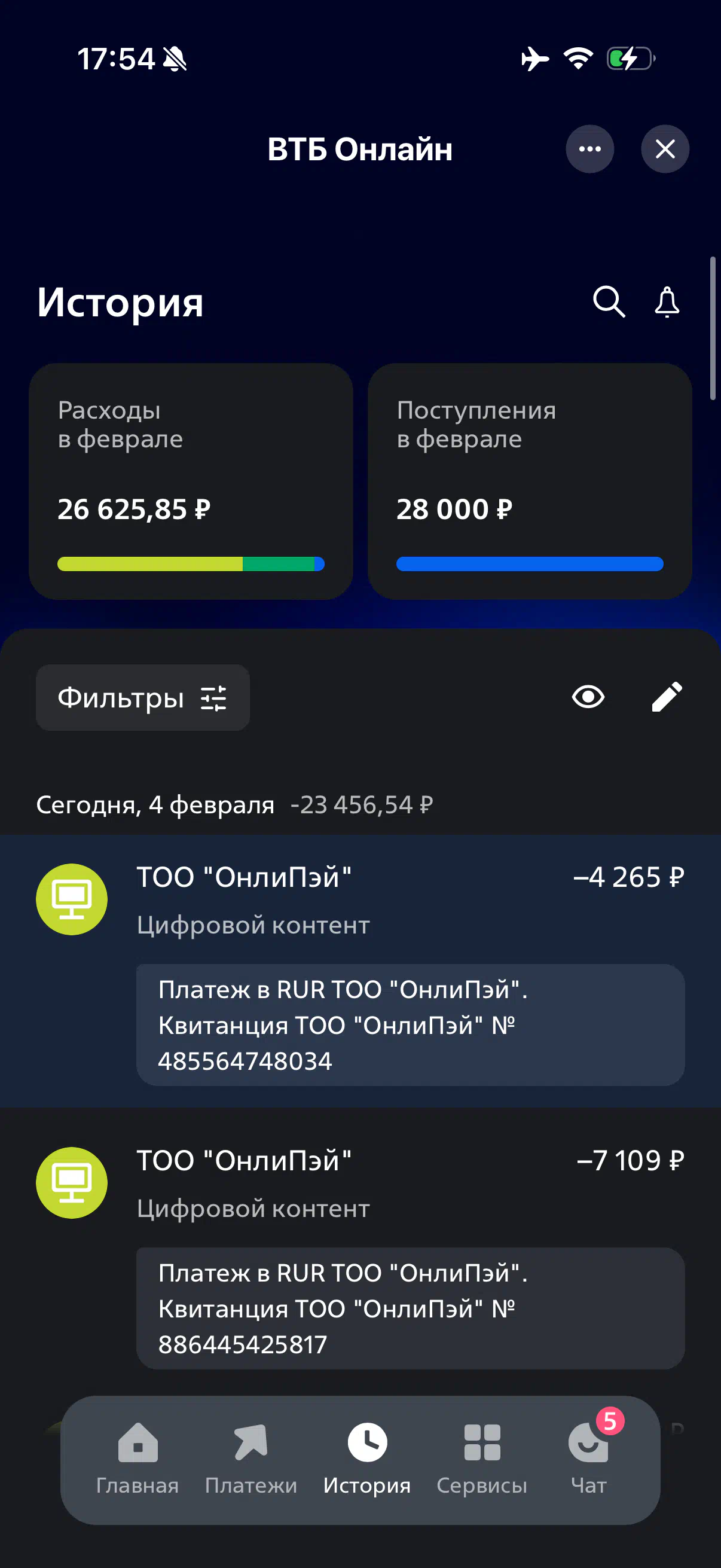Screen dimensions: 721x1568
Task: Open the notifications bell
Action: (667, 301)
